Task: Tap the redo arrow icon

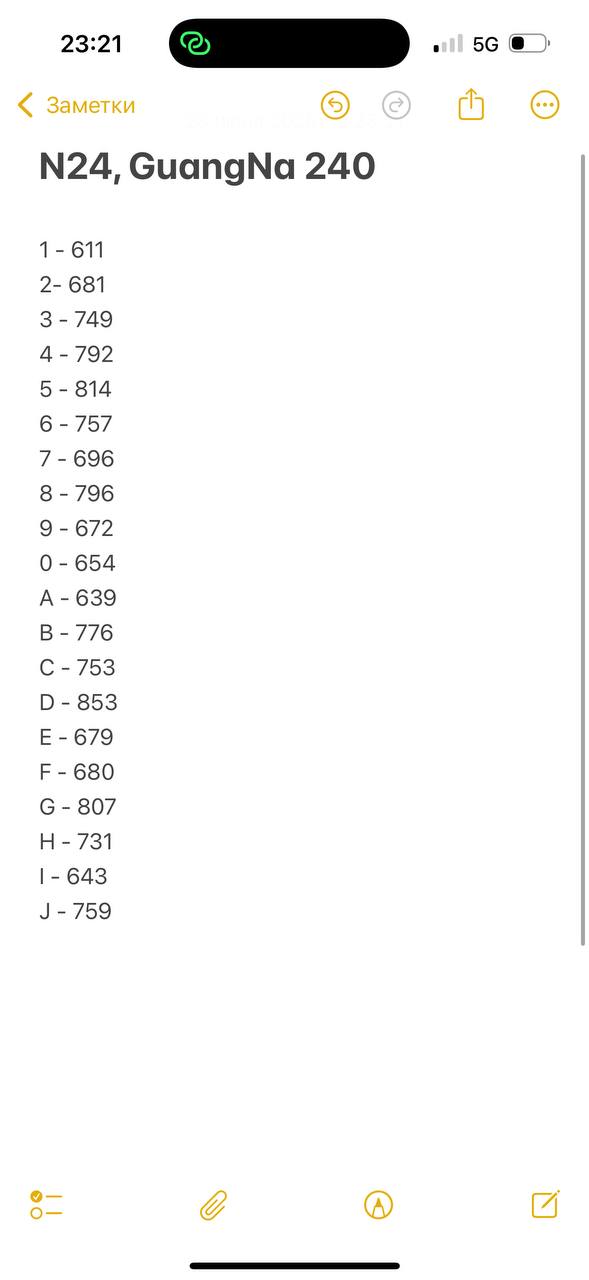Action: (397, 105)
